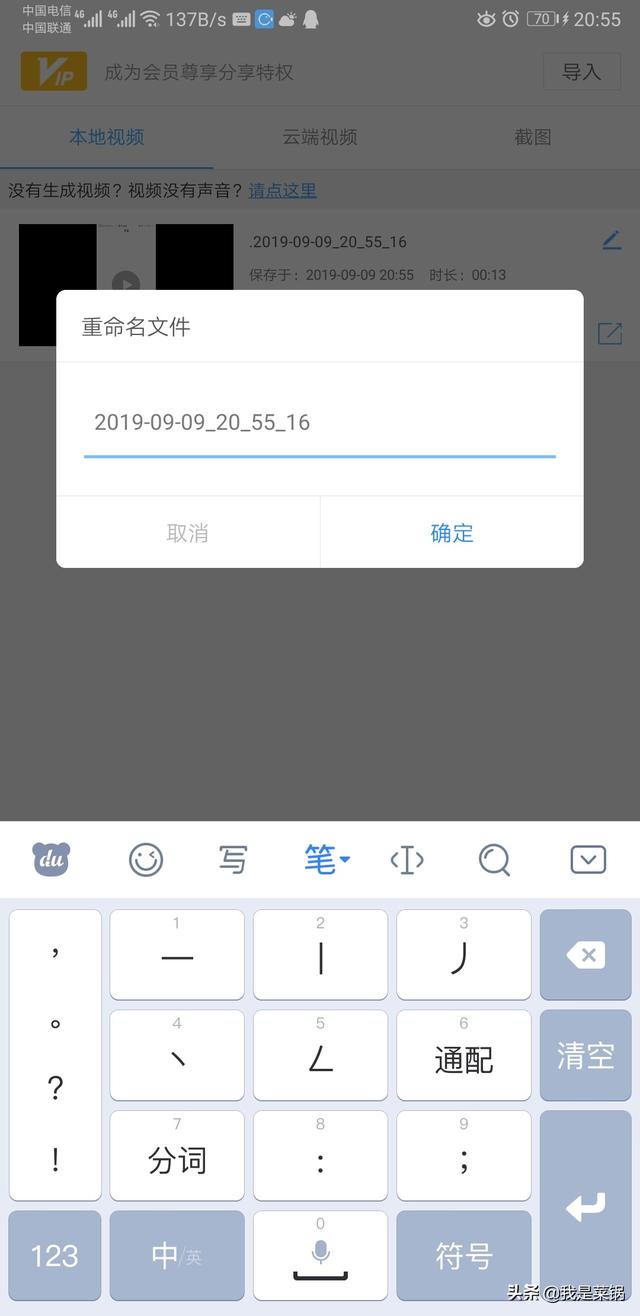
Task: Switch keyboard to 123 number mode
Action: tap(55, 1256)
